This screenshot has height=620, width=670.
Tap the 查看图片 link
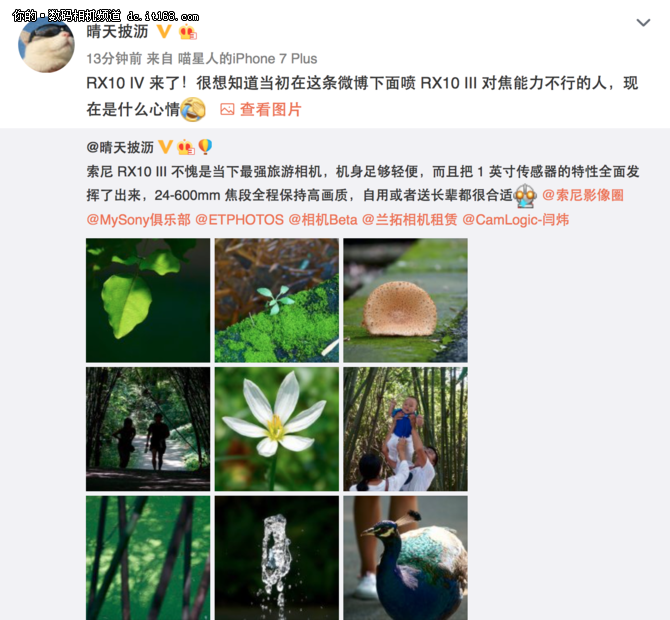click(x=261, y=109)
